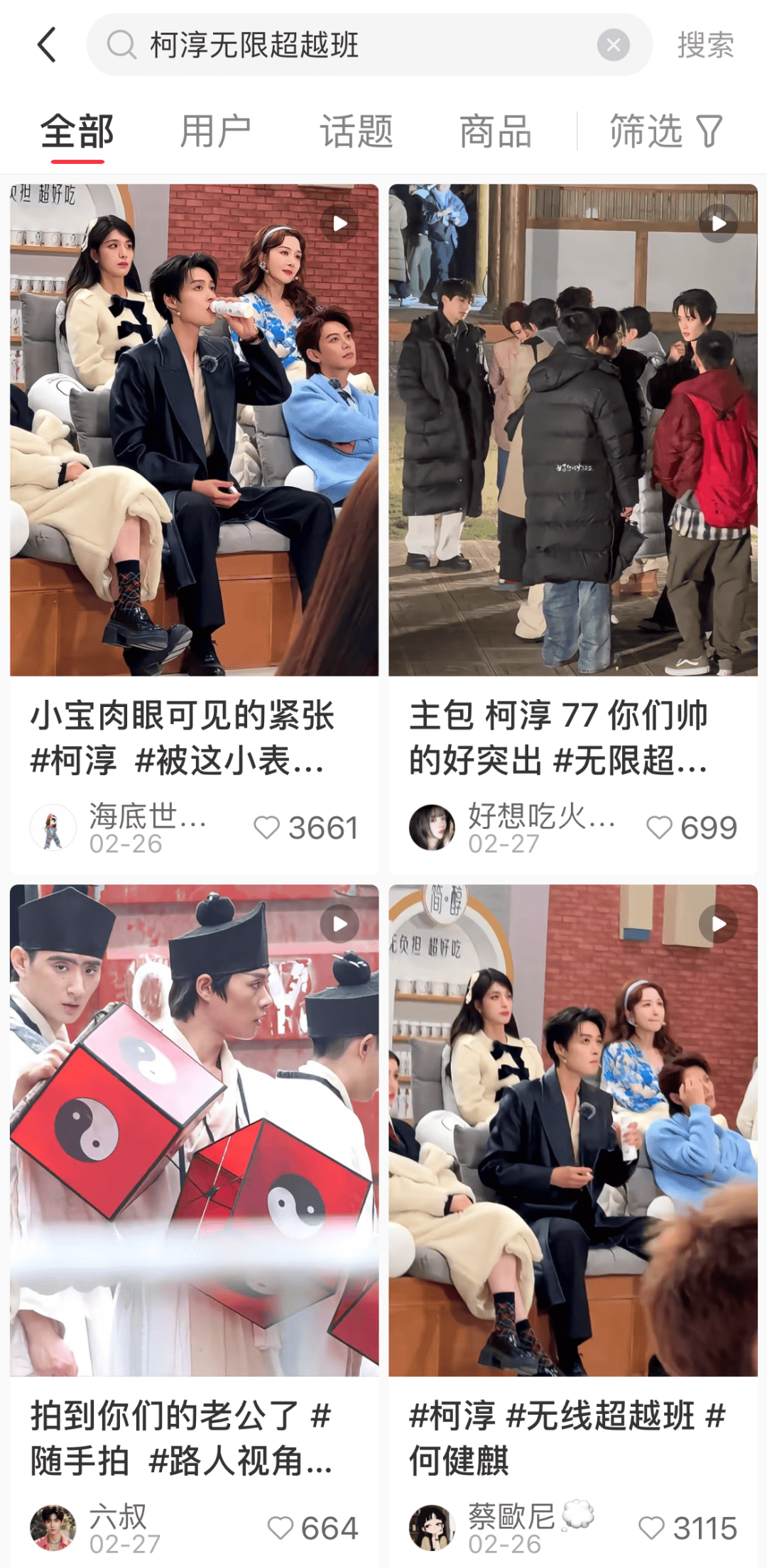The image size is (767, 1568).
Task: Switch to the 话题 tab
Action: coord(355,131)
